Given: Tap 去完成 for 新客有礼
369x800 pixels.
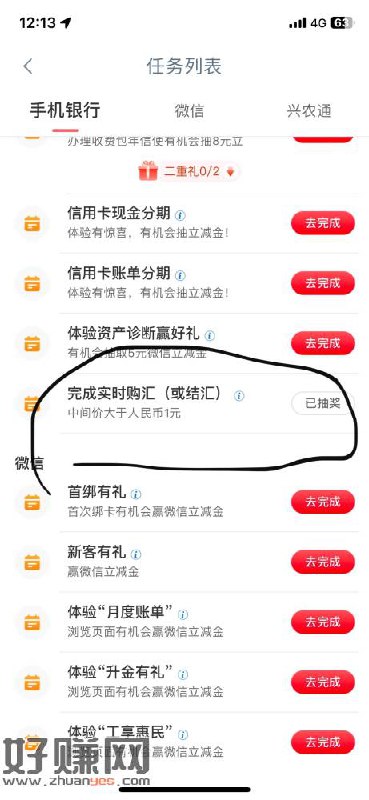Looking at the screenshot, I should pos(323,562).
